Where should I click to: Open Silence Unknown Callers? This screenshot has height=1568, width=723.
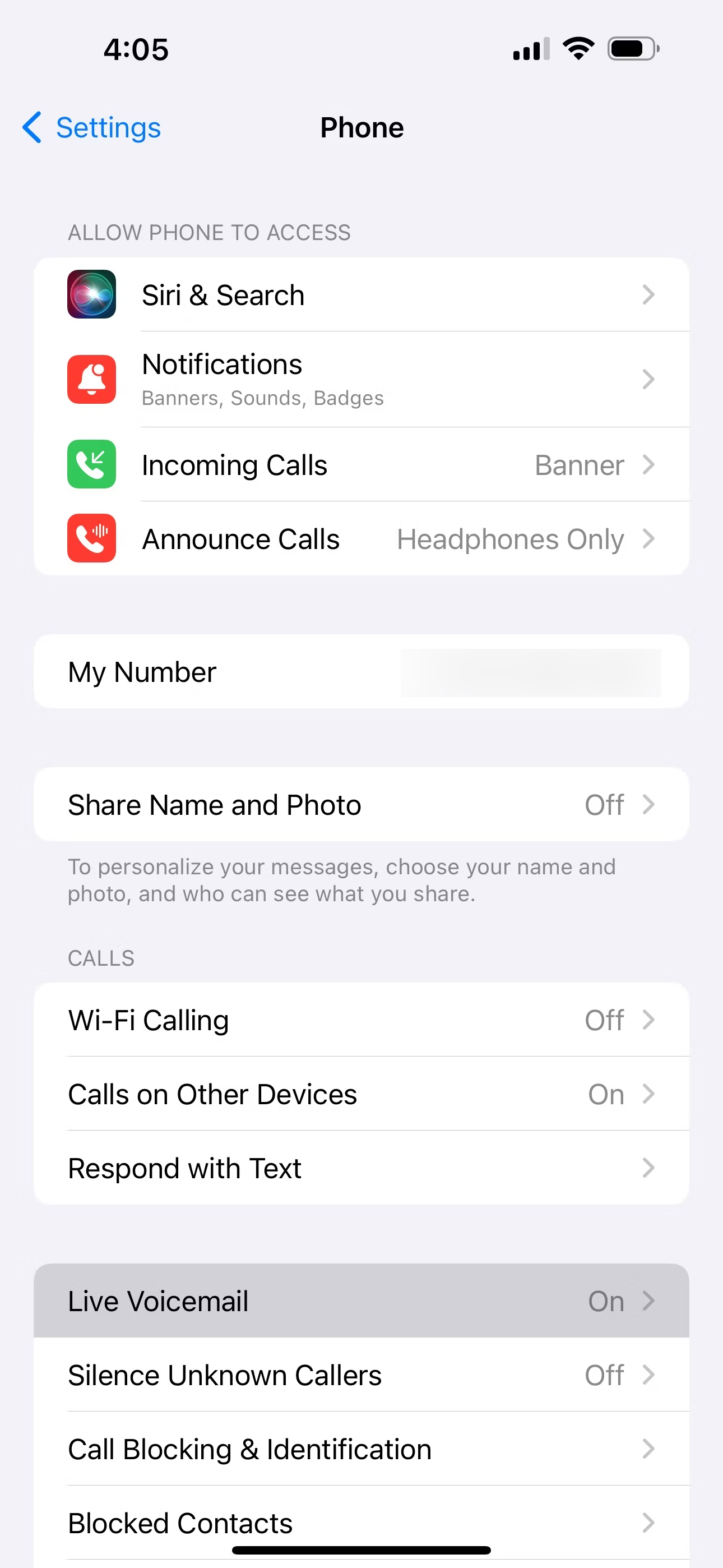coord(361,1375)
